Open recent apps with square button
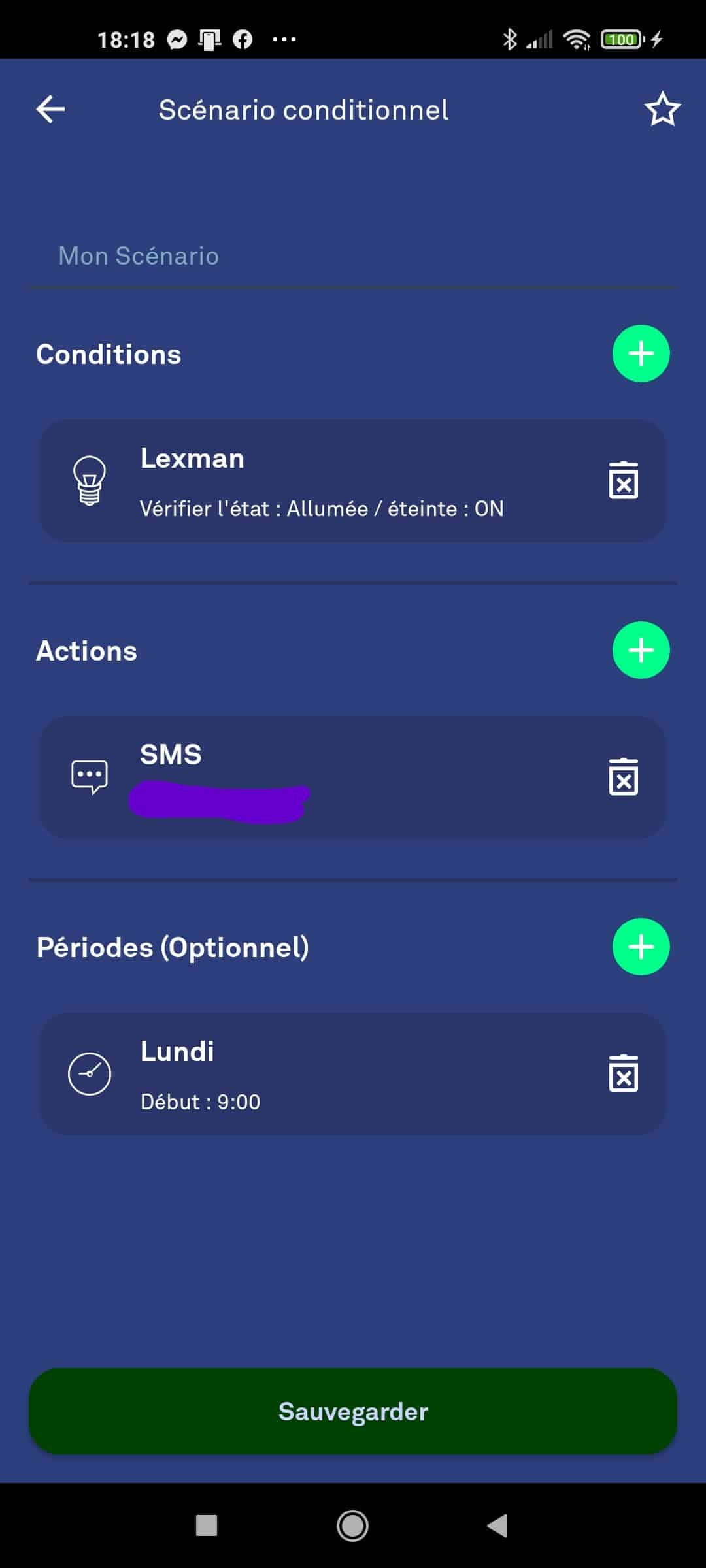The height and width of the screenshot is (1568, 706). [207, 1526]
